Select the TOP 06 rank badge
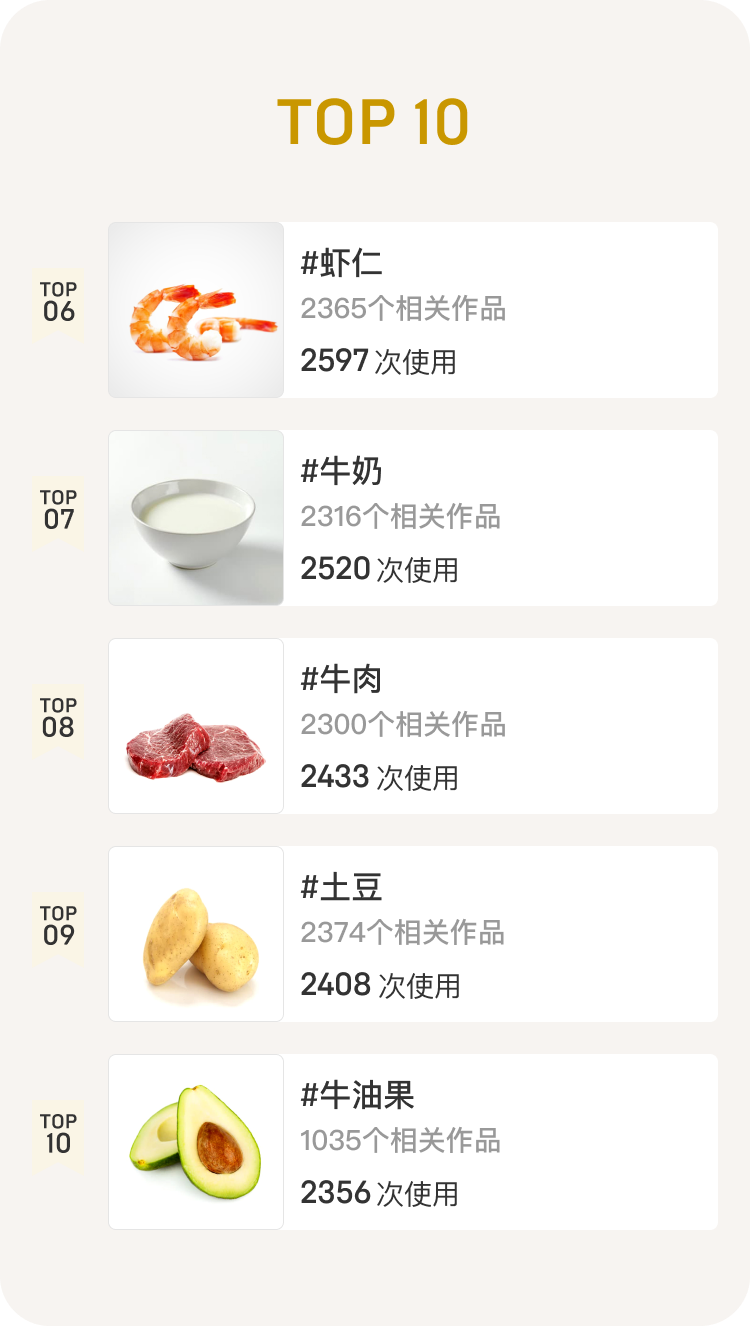 tap(58, 301)
